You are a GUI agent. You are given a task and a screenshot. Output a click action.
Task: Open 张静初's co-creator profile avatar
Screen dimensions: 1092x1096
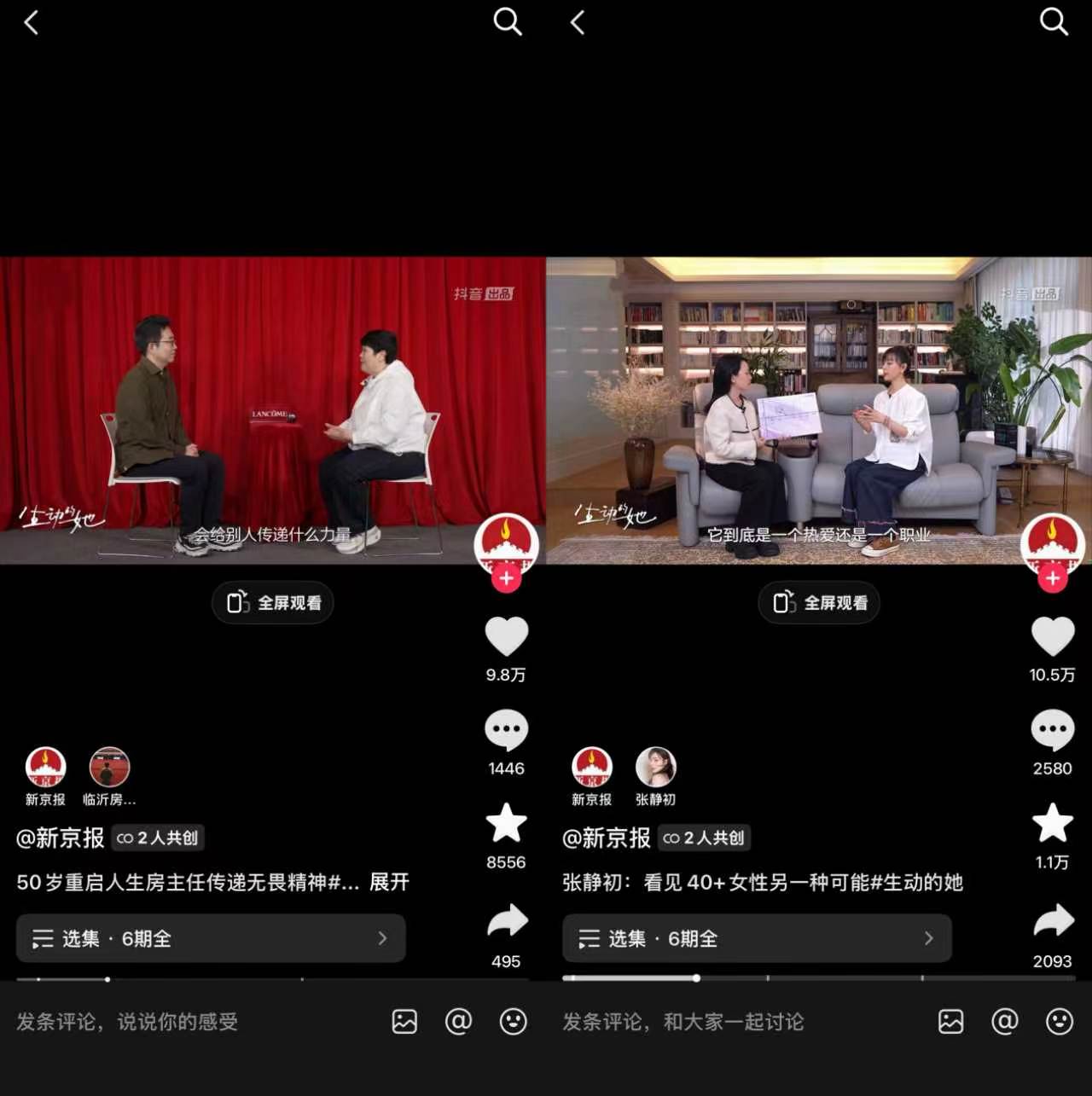pos(655,768)
